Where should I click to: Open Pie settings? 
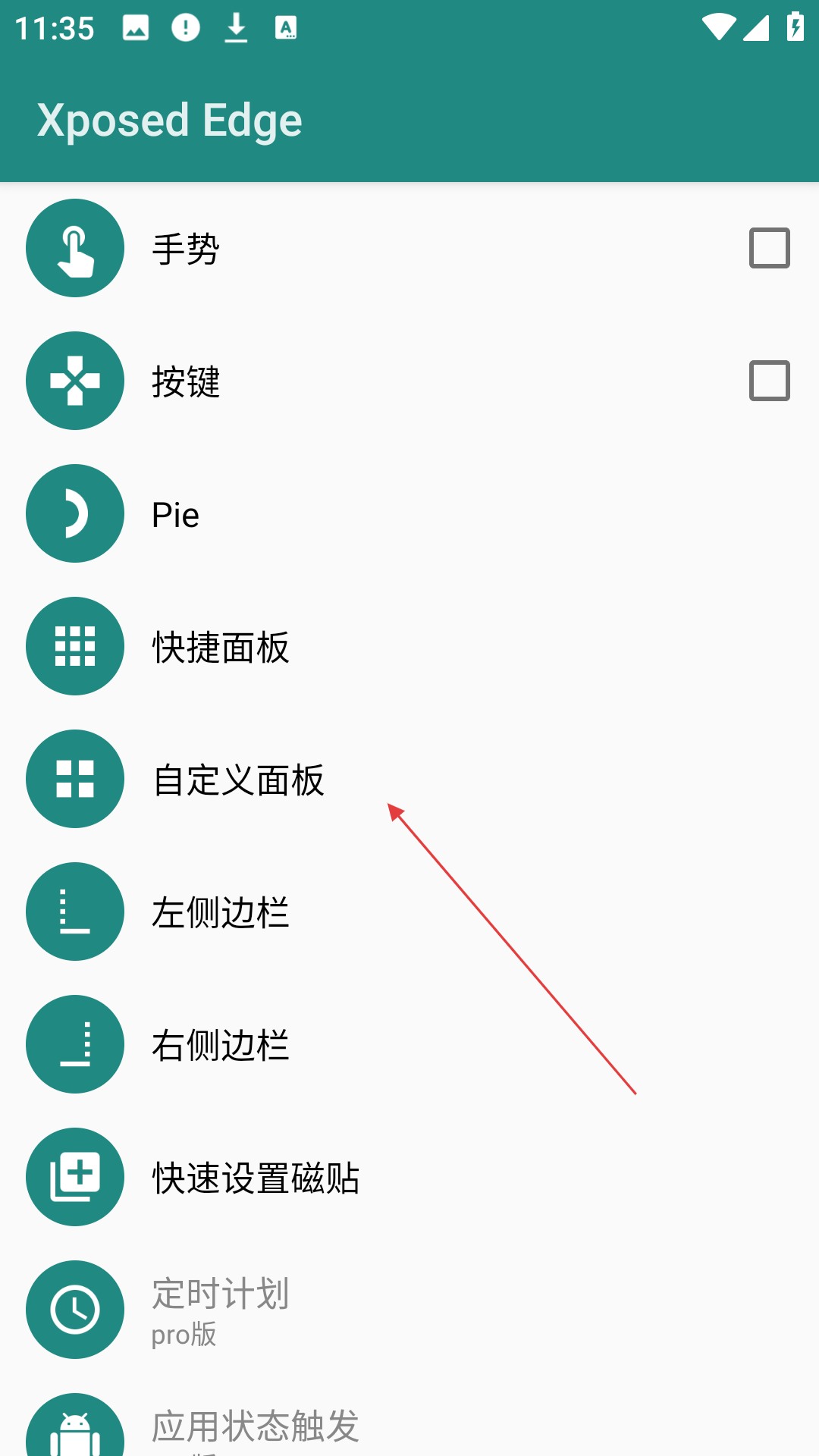click(x=409, y=513)
